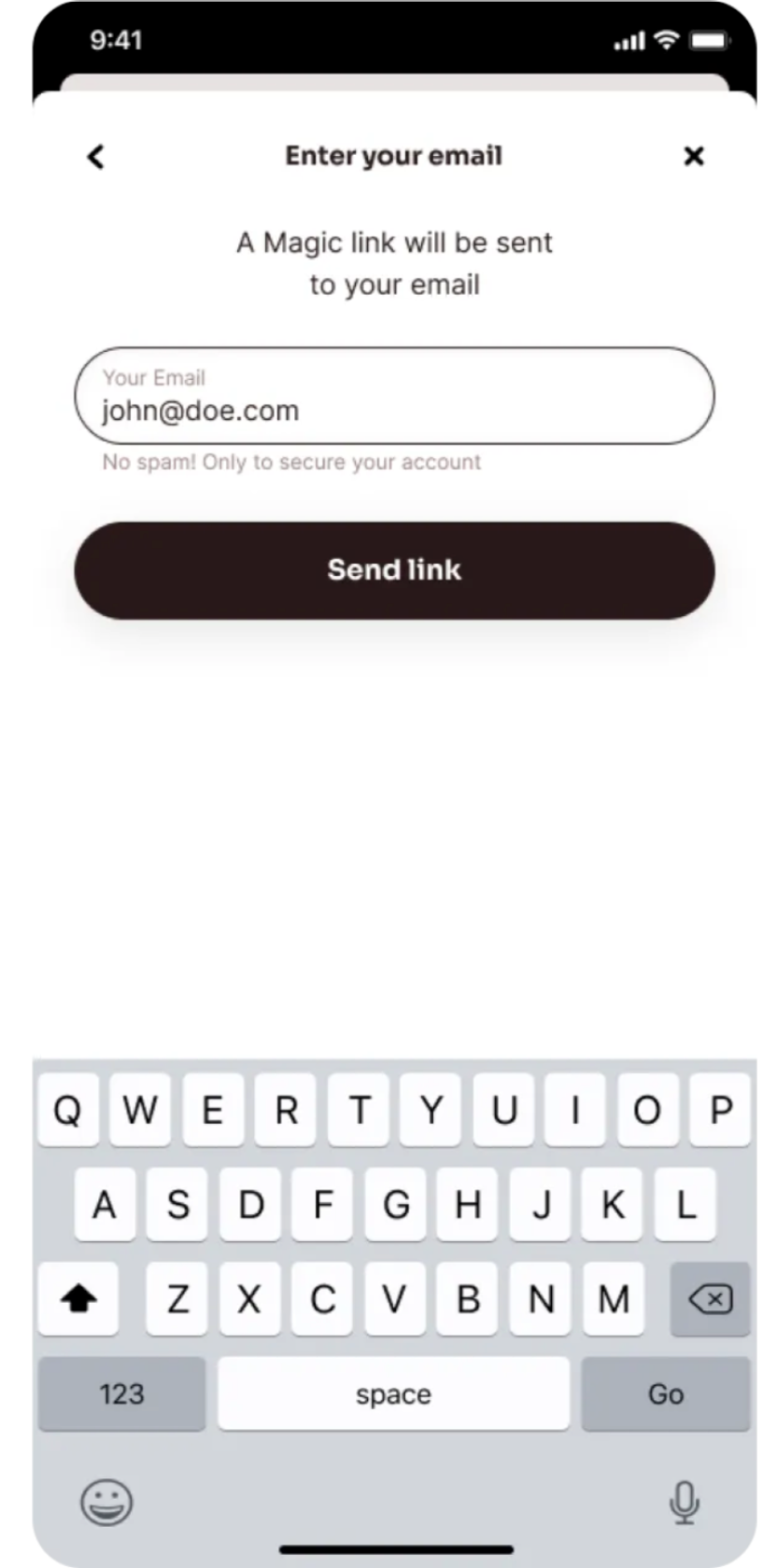This screenshot has height=1568, width=777.
Task: Hit the Go key on keyboard
Action: point(665,1394)
